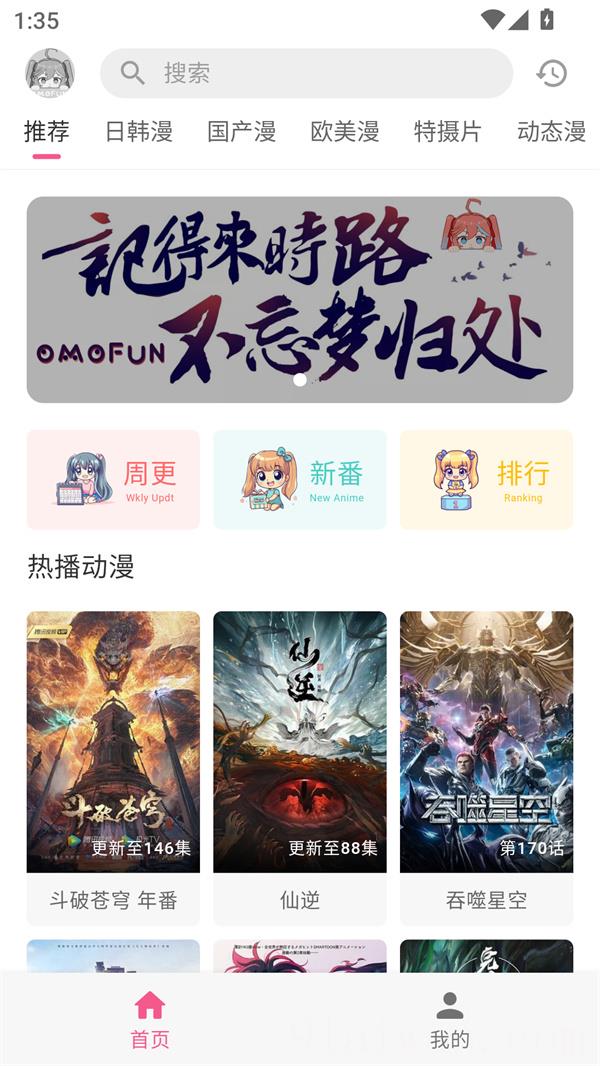View the 排行 Ranking list

[486, 480]
